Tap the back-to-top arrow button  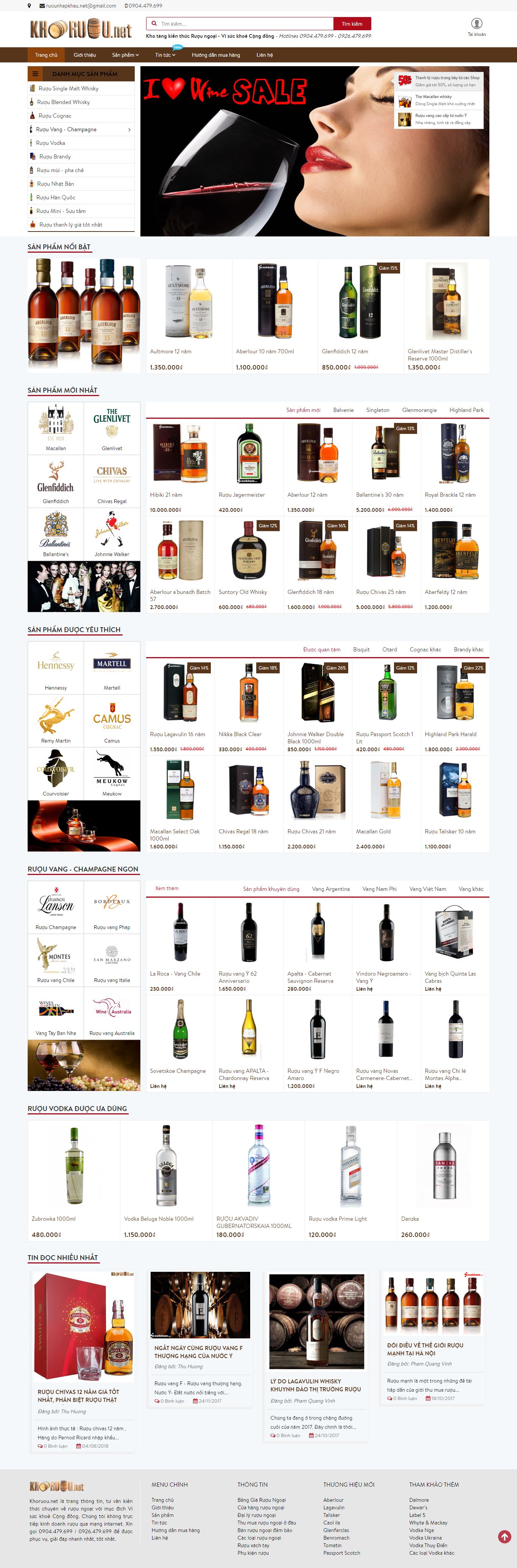click(x=504, y=1536)
